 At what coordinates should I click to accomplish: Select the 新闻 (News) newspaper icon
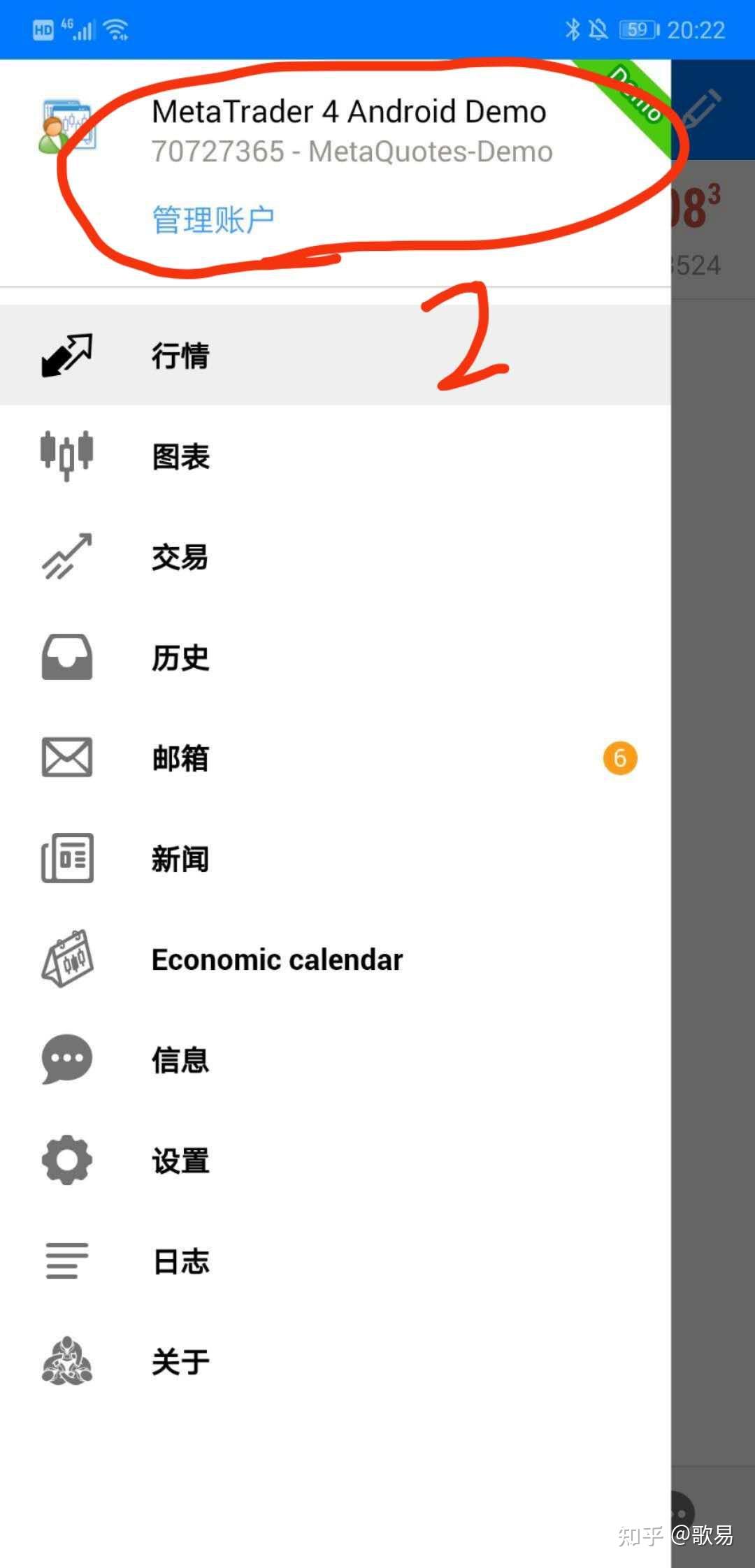pos(66,858)
